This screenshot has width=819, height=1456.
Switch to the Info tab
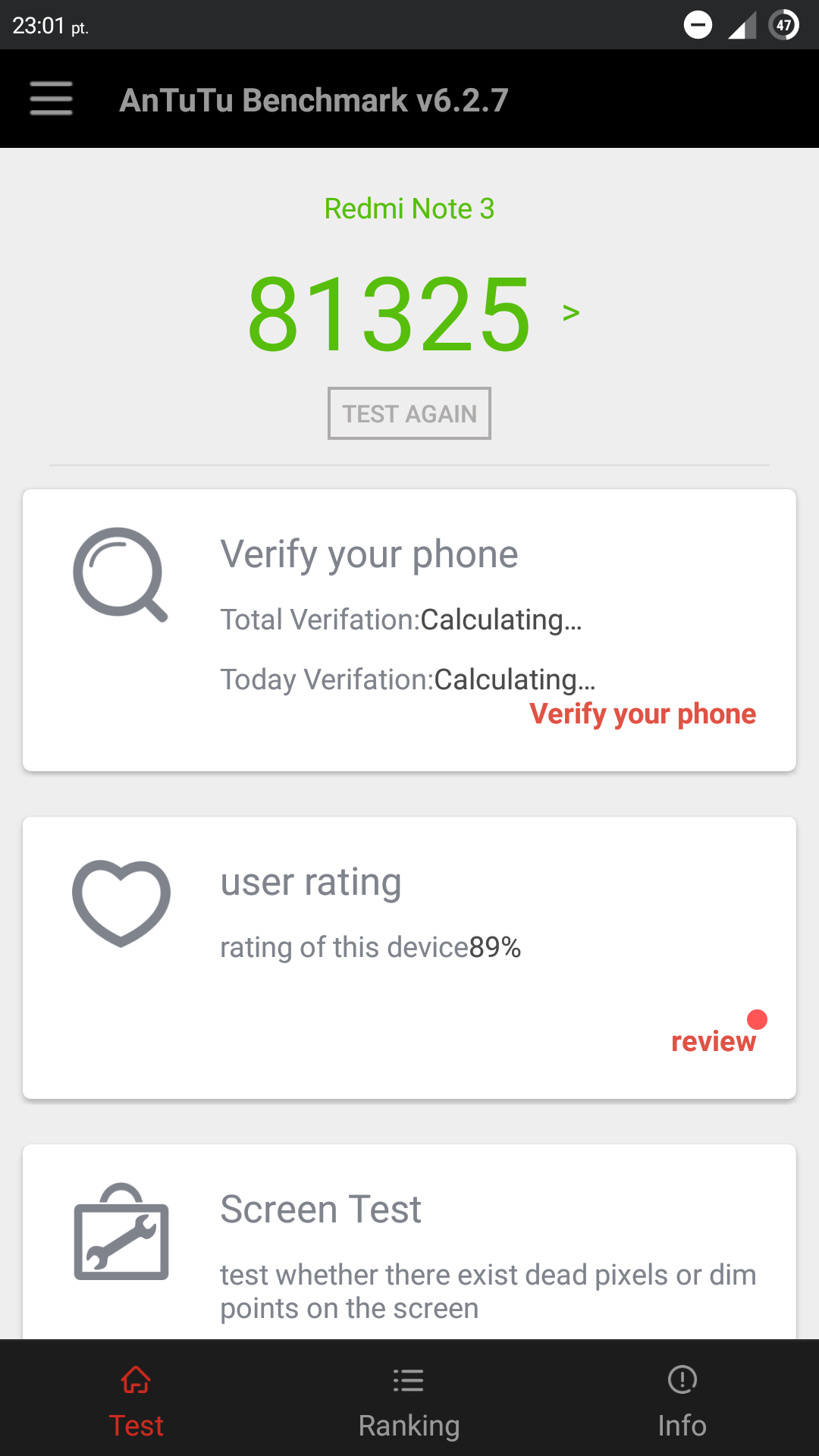pyautogui.click(x=682, y=1401)
